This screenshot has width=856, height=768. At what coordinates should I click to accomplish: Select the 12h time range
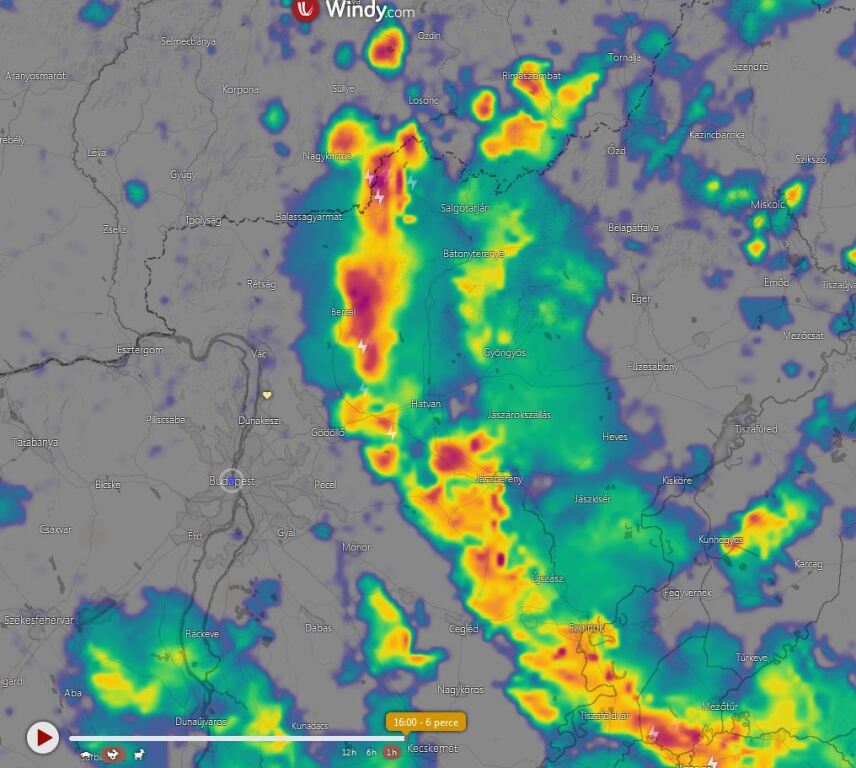point(349,753)
